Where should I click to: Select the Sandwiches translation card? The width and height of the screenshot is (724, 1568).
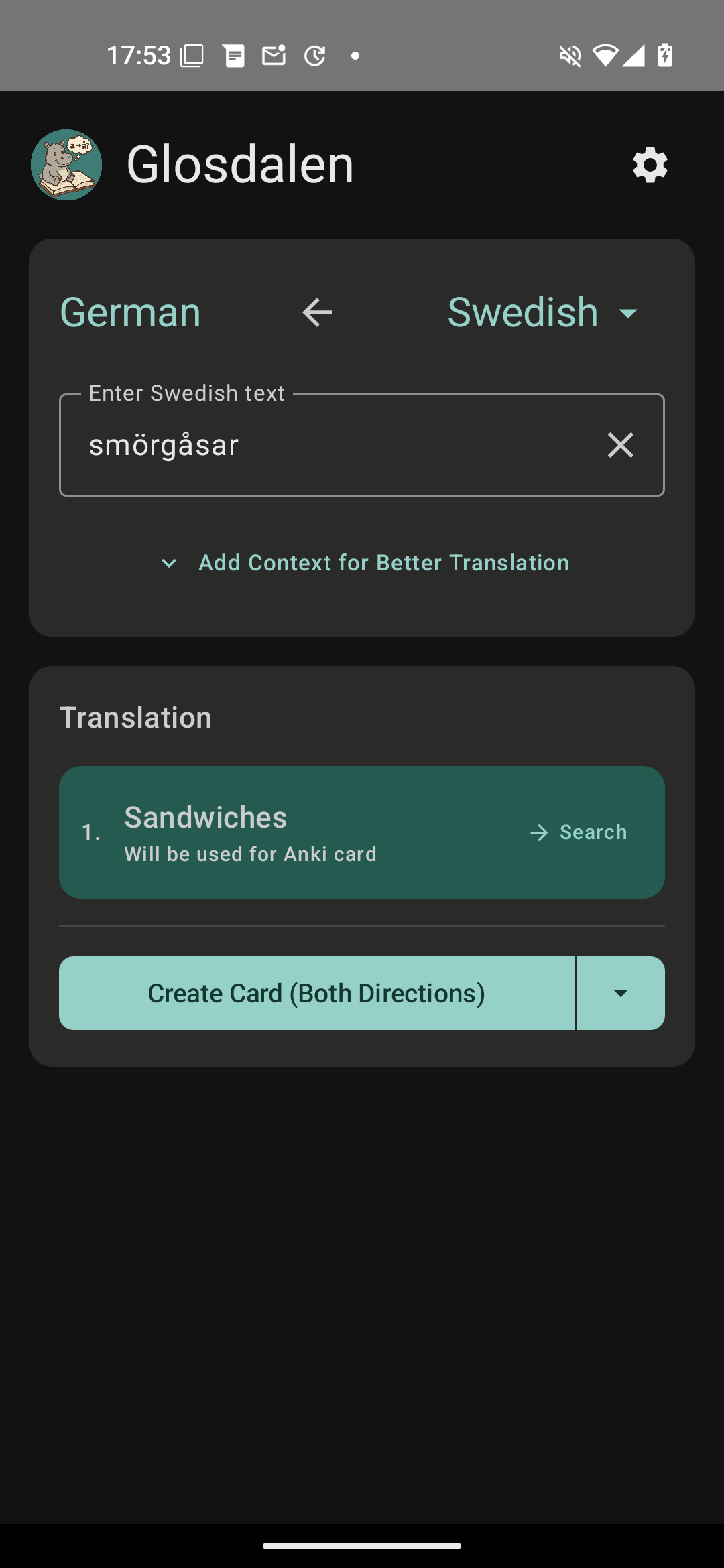(282, 832)
